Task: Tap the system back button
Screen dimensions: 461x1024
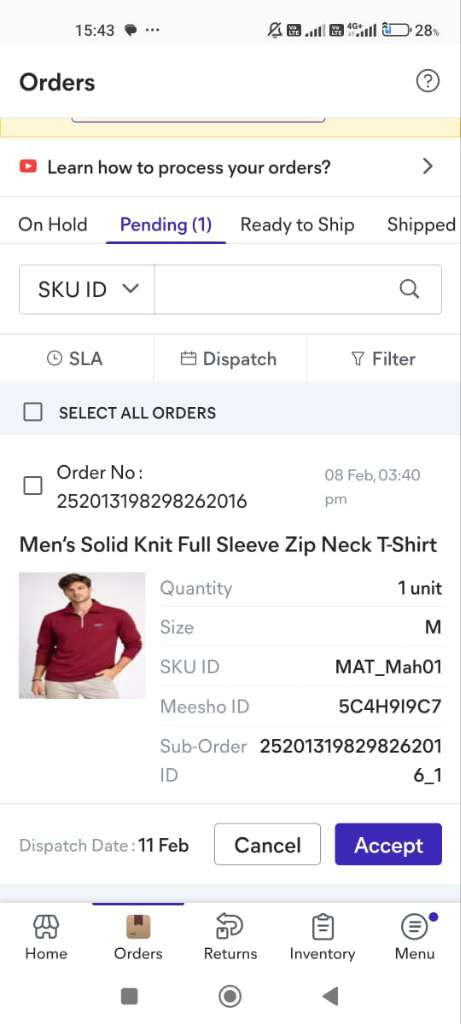Action: click(330, 996)
